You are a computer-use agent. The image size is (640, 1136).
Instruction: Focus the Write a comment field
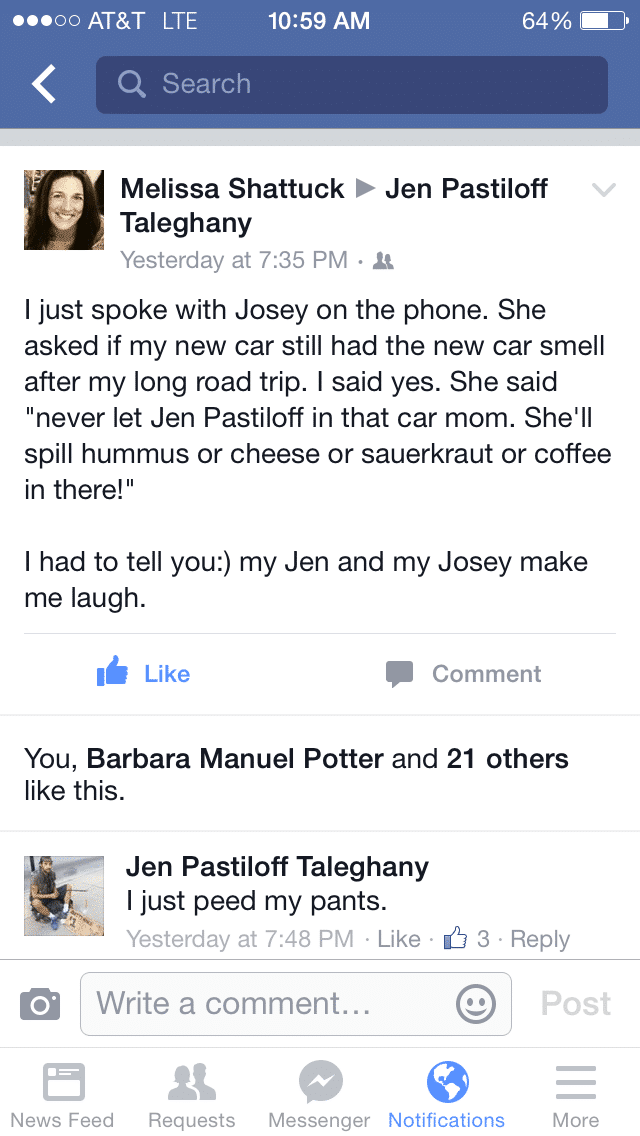(x=270, y=1003)
